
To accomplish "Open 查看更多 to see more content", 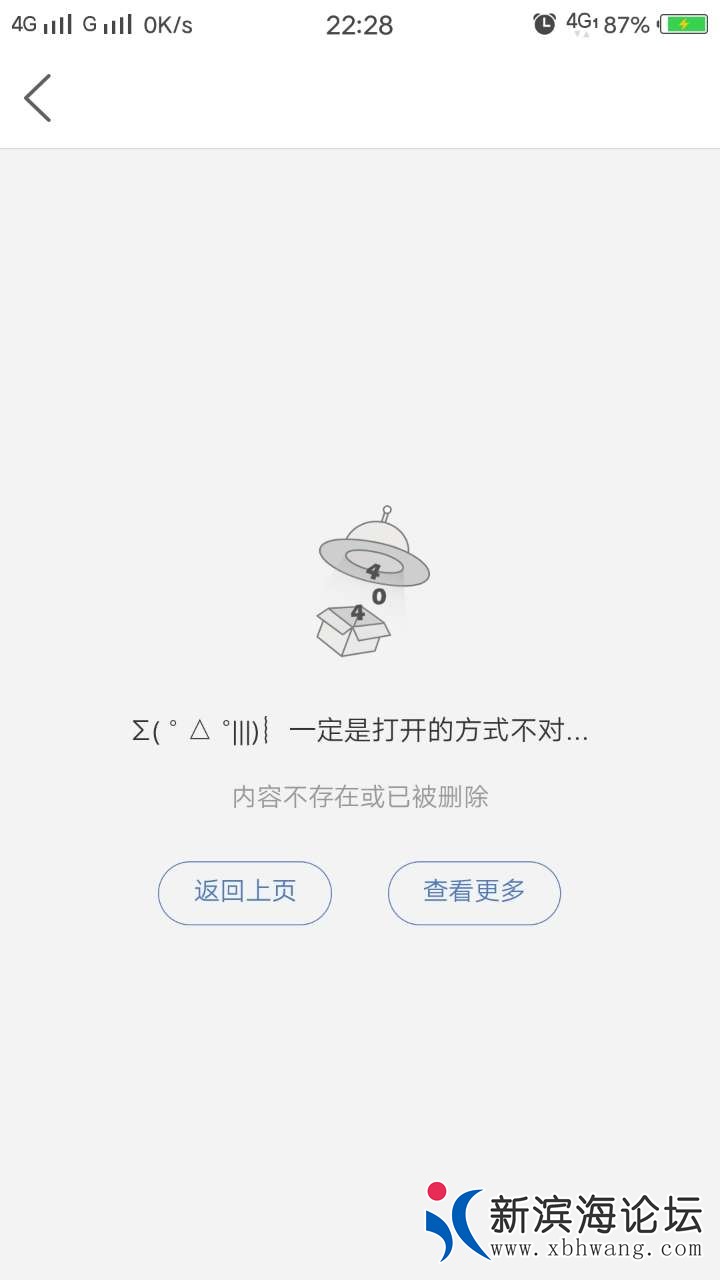I will (x=474, y=892).
